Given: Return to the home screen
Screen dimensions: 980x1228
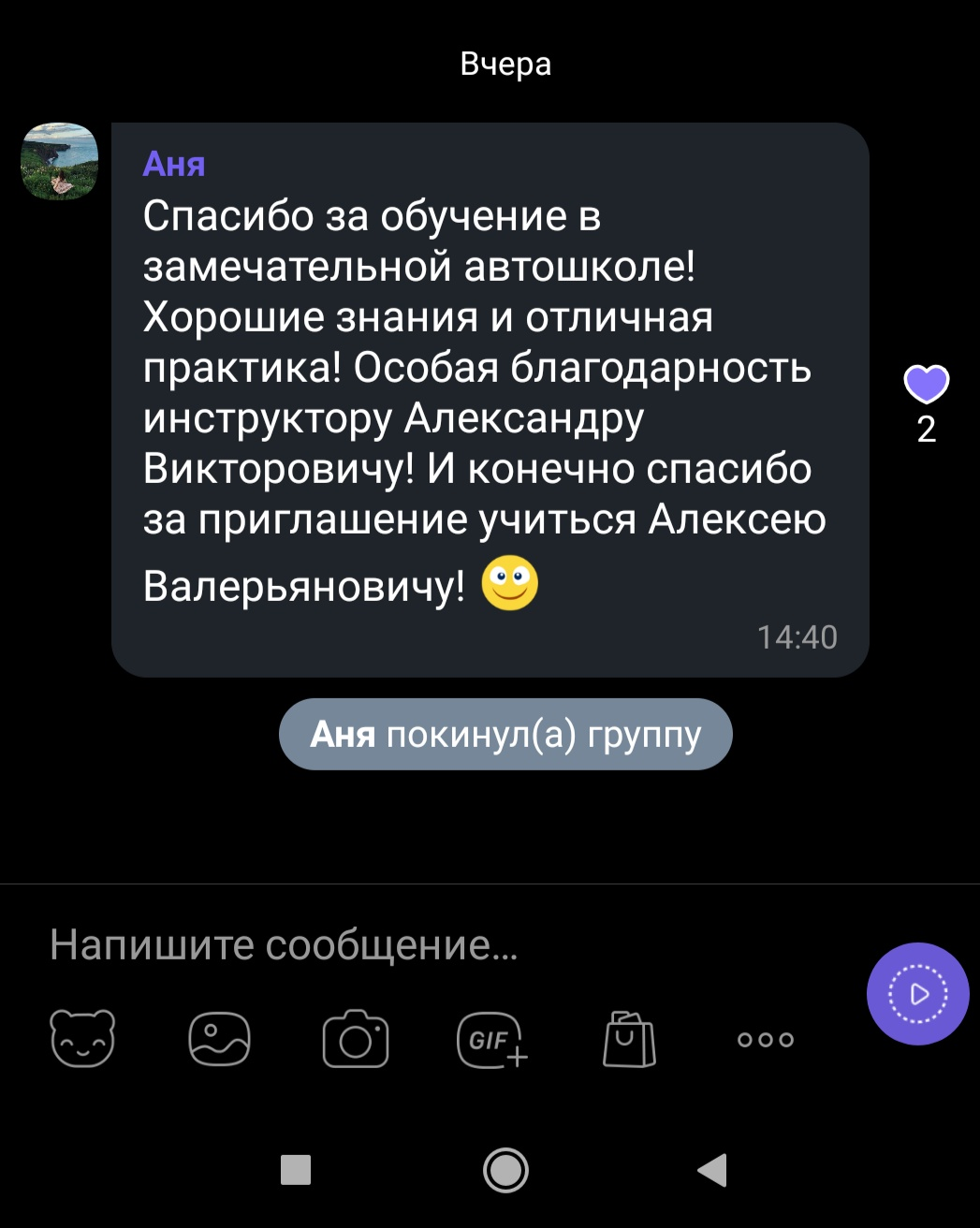Looking at the screenshot, I should pos(505,1170).
